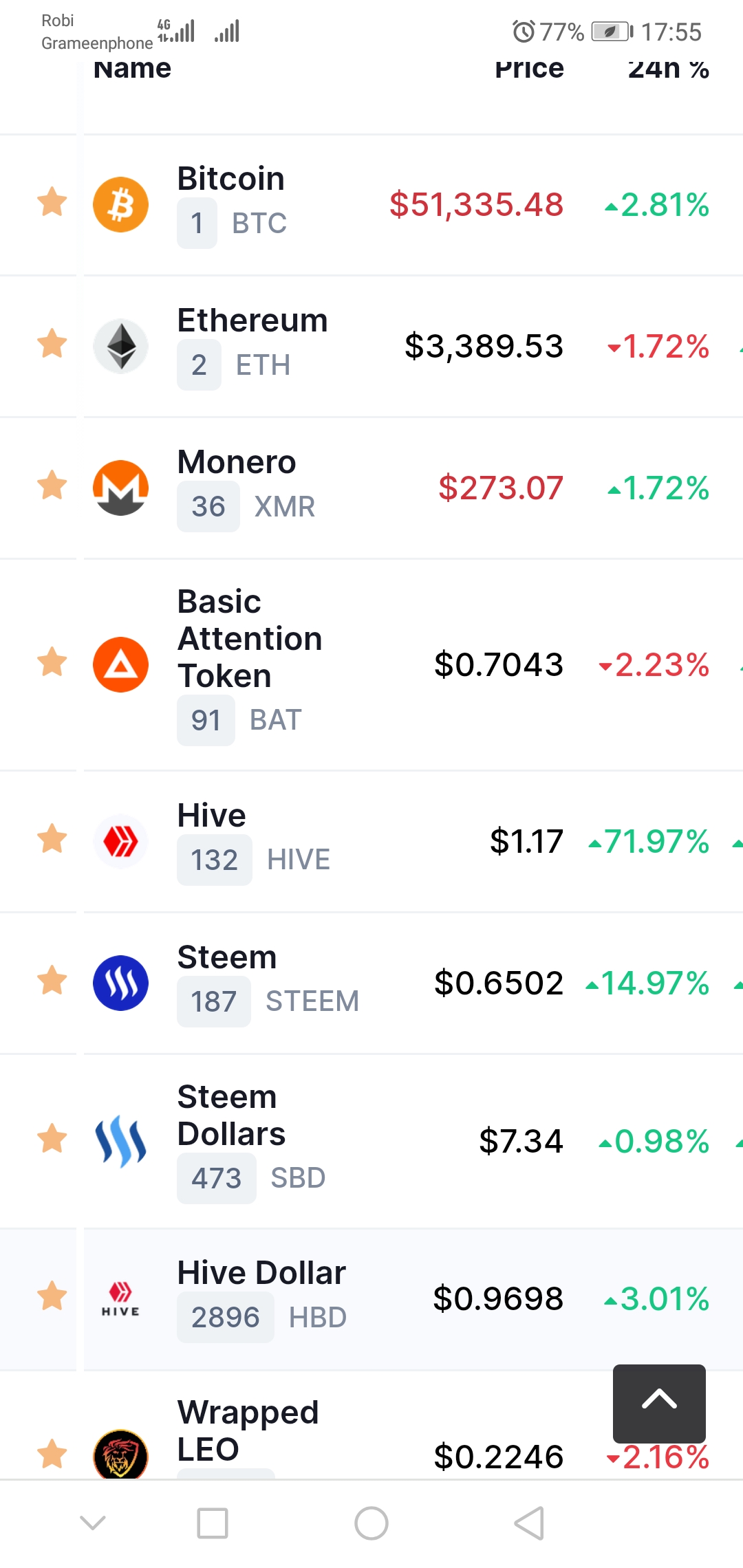Unfavorite Steem with its star

pos(52,981)
